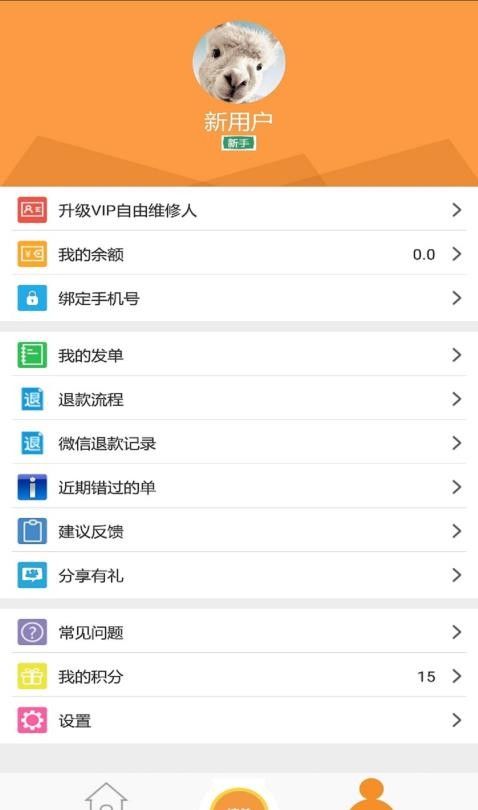Open 设置 settings
The height and width of the screenshot is (810, 478).
coord(239,720)
